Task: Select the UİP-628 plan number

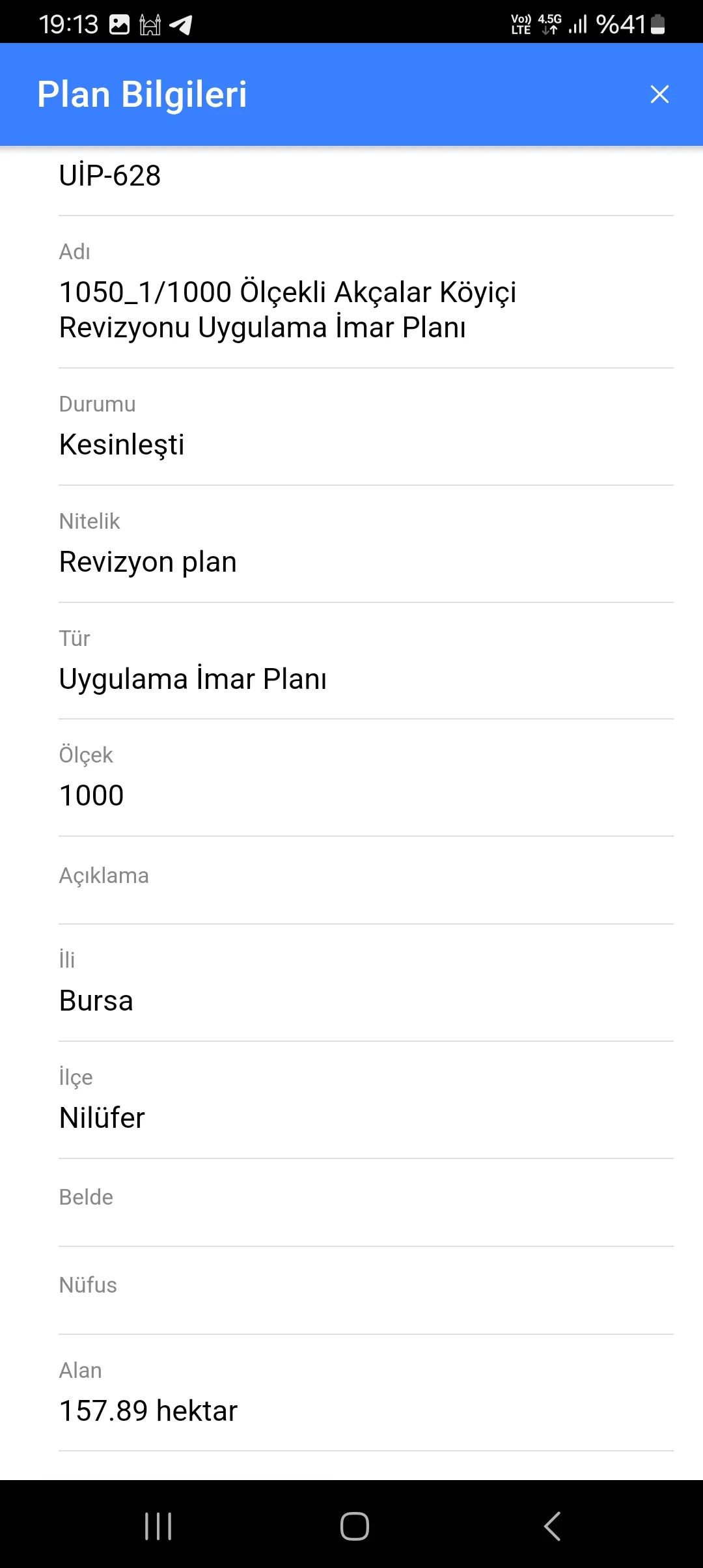Action: click(x=110, y=175)
